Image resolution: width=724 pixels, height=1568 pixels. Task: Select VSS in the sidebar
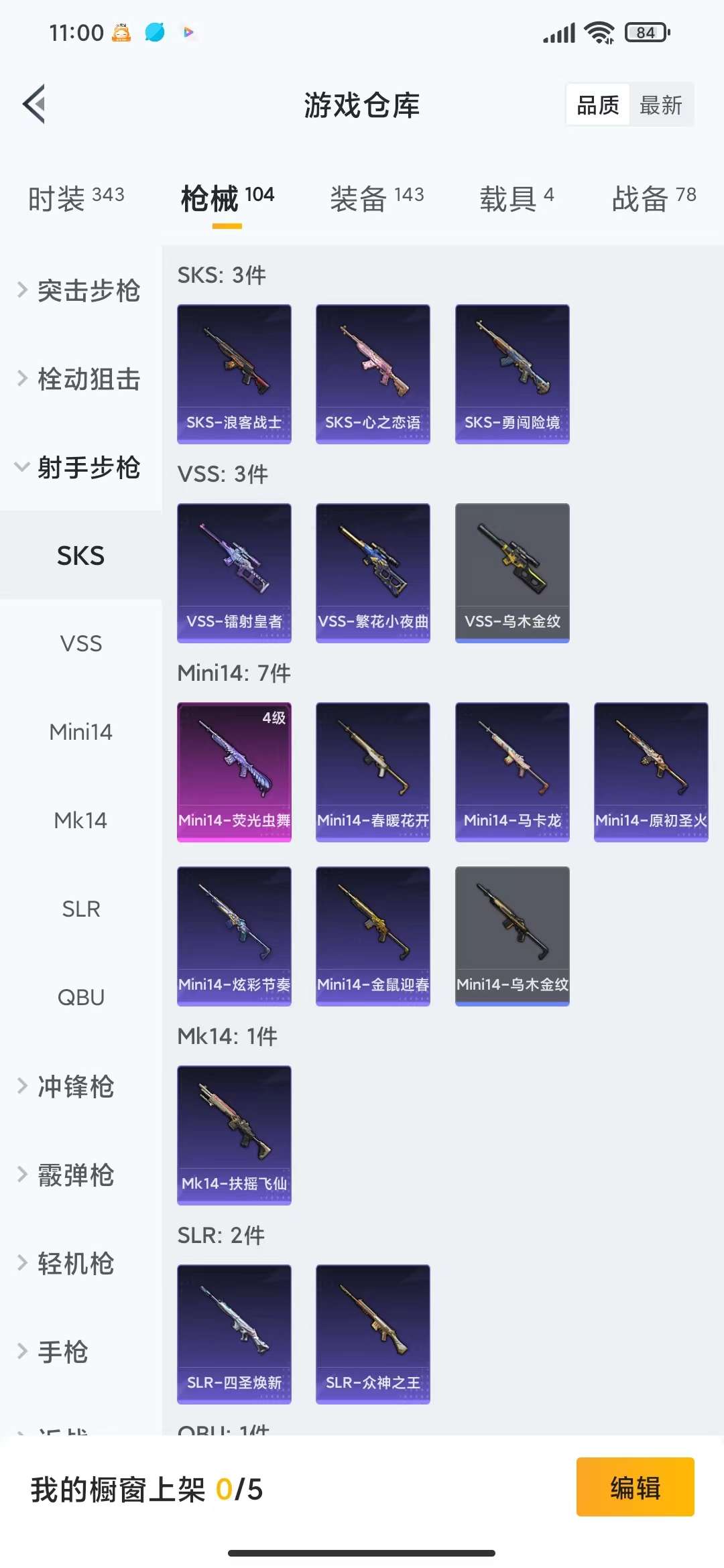tap(81, 644)
